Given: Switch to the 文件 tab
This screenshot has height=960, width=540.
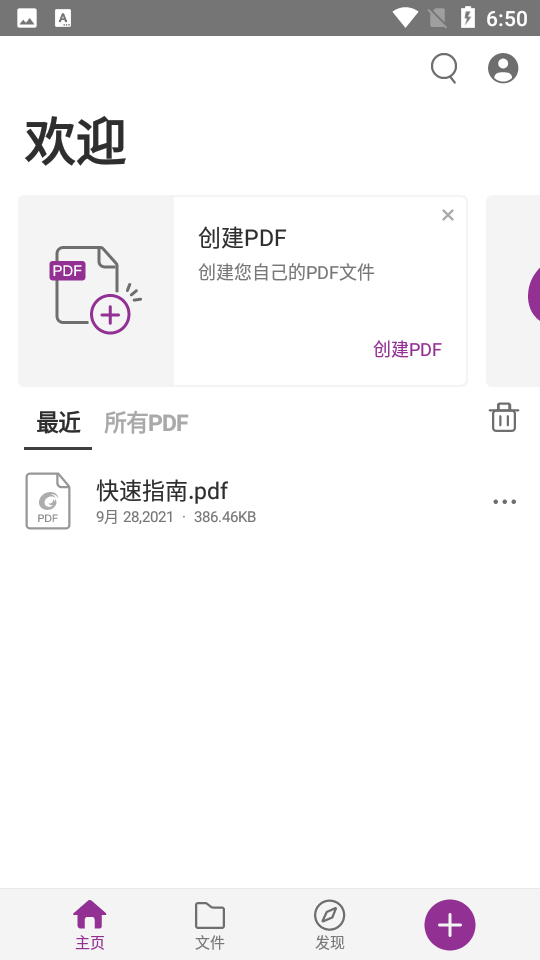Looking at the screenshot, I should 209,924.
